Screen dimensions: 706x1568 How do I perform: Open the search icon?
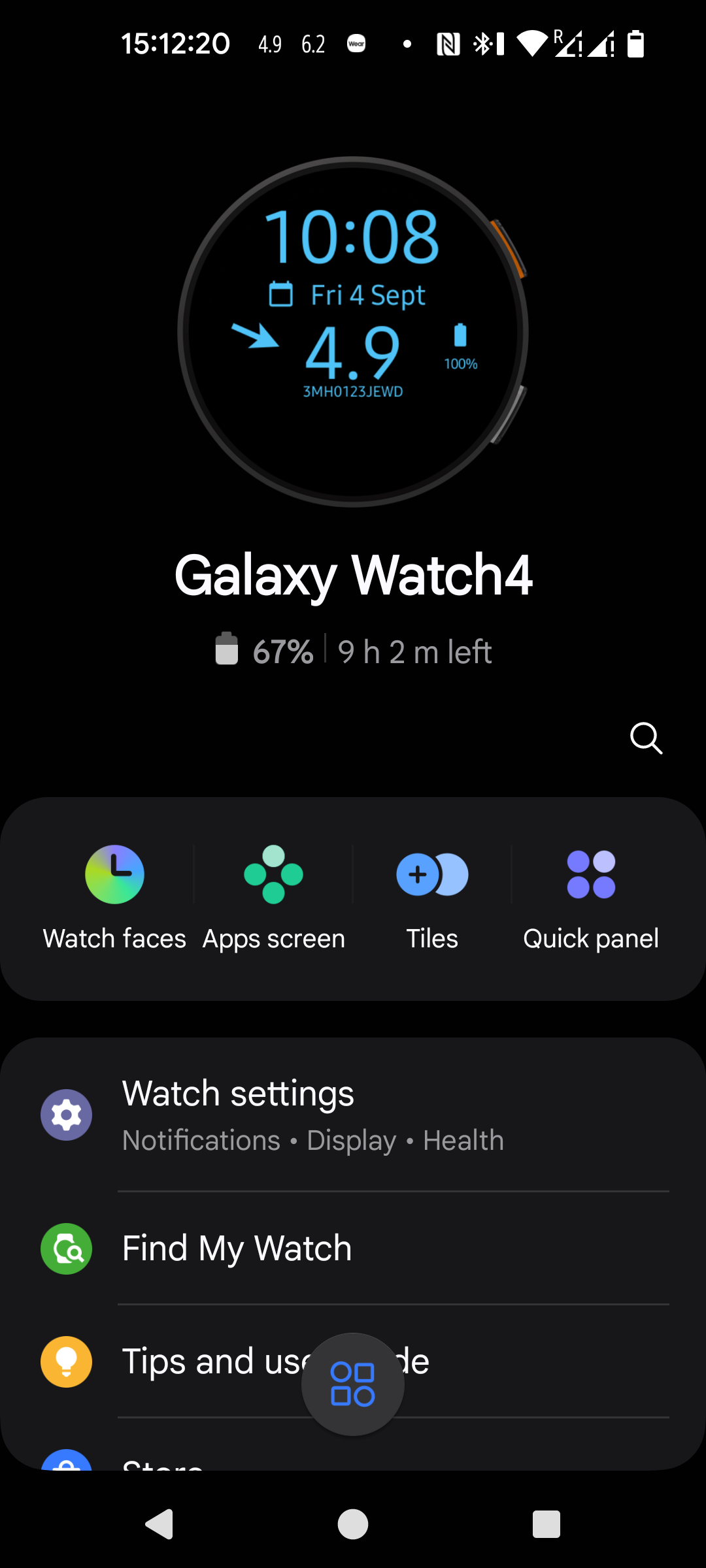click(x=646, y=738)
